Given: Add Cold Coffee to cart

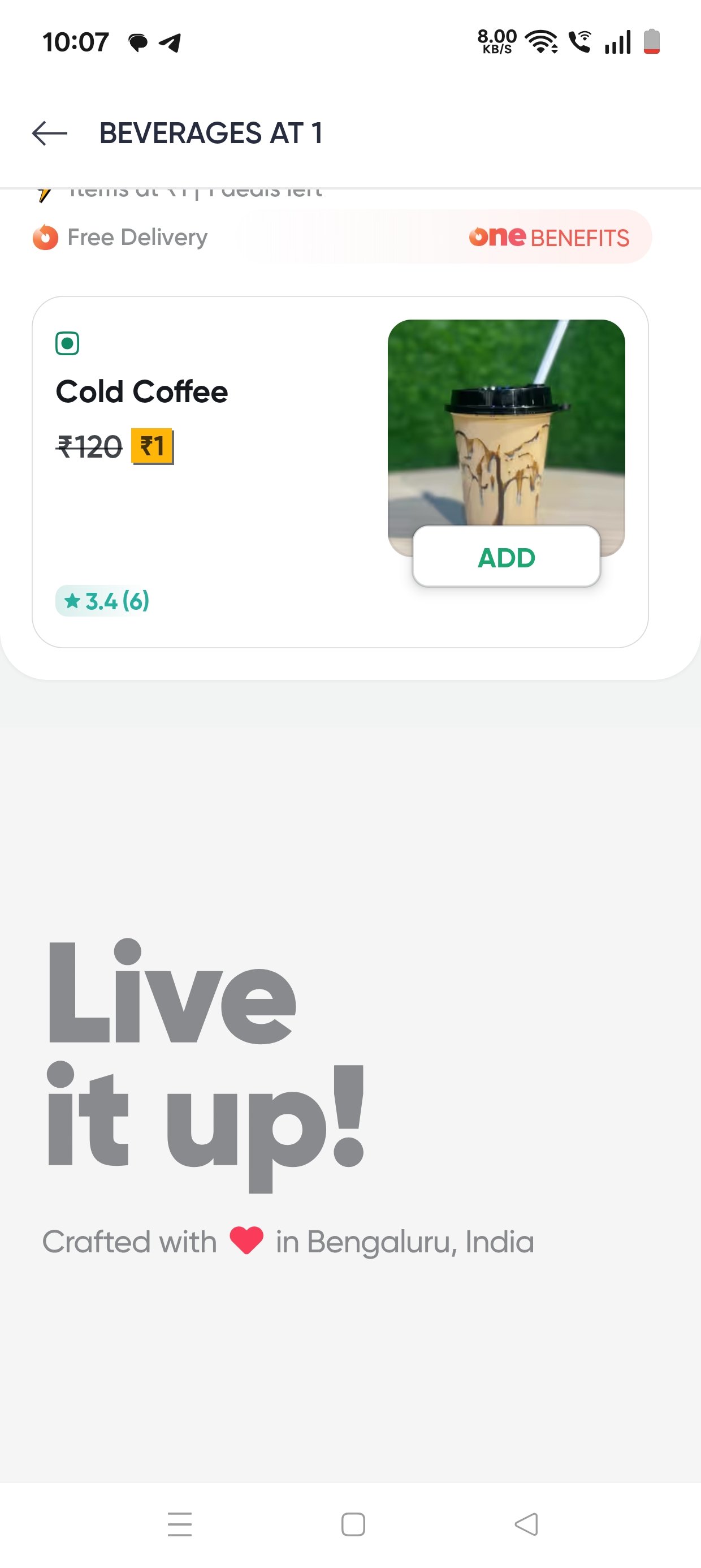Looking at the screenshot, I should click(505, 557).
